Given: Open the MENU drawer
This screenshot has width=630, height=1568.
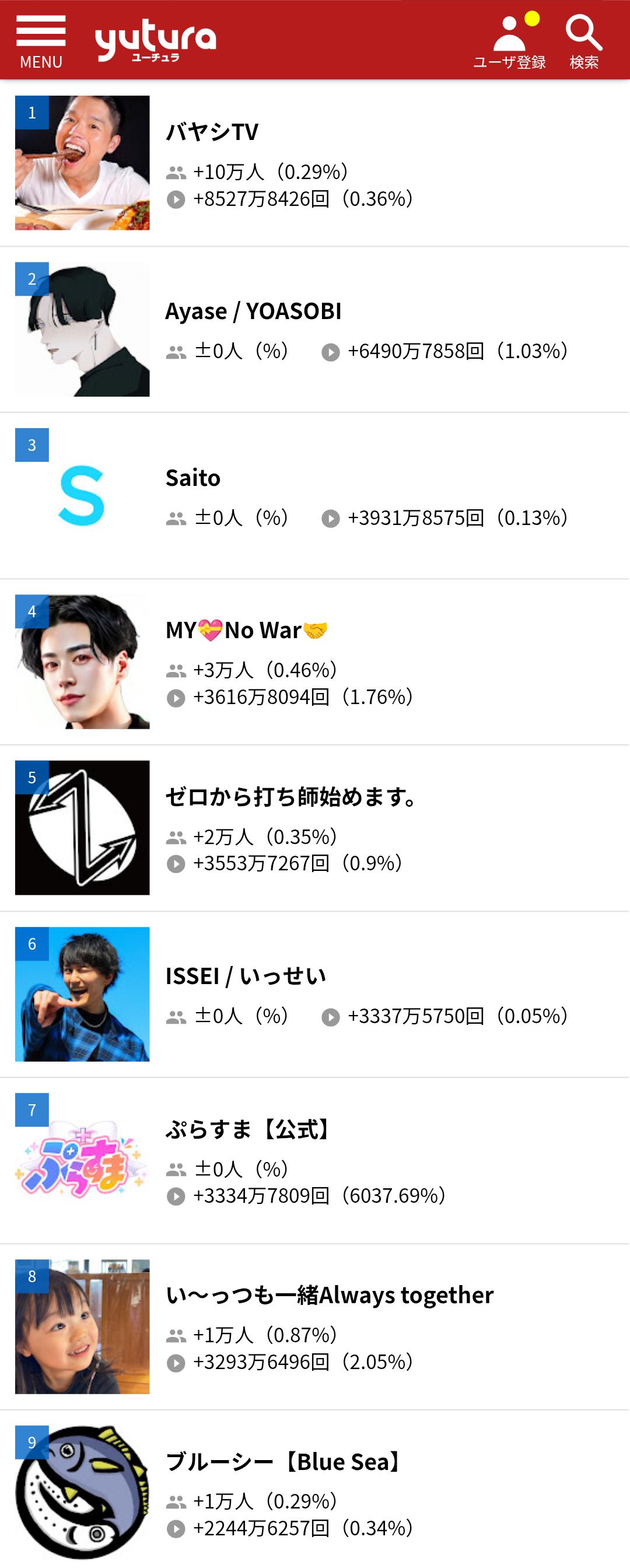Looking at the screenshot, I should (x=41, y=41).
